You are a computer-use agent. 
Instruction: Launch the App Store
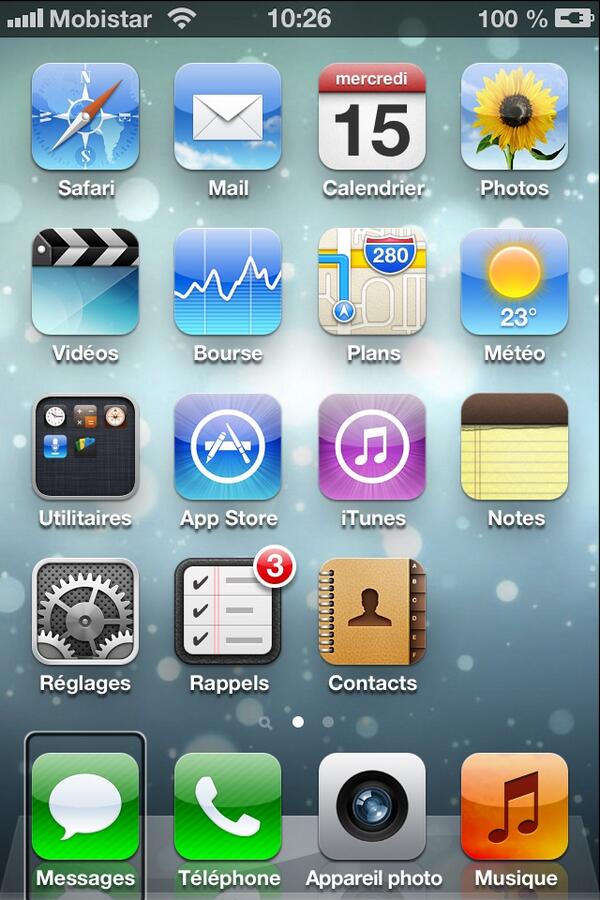[228, 447]
